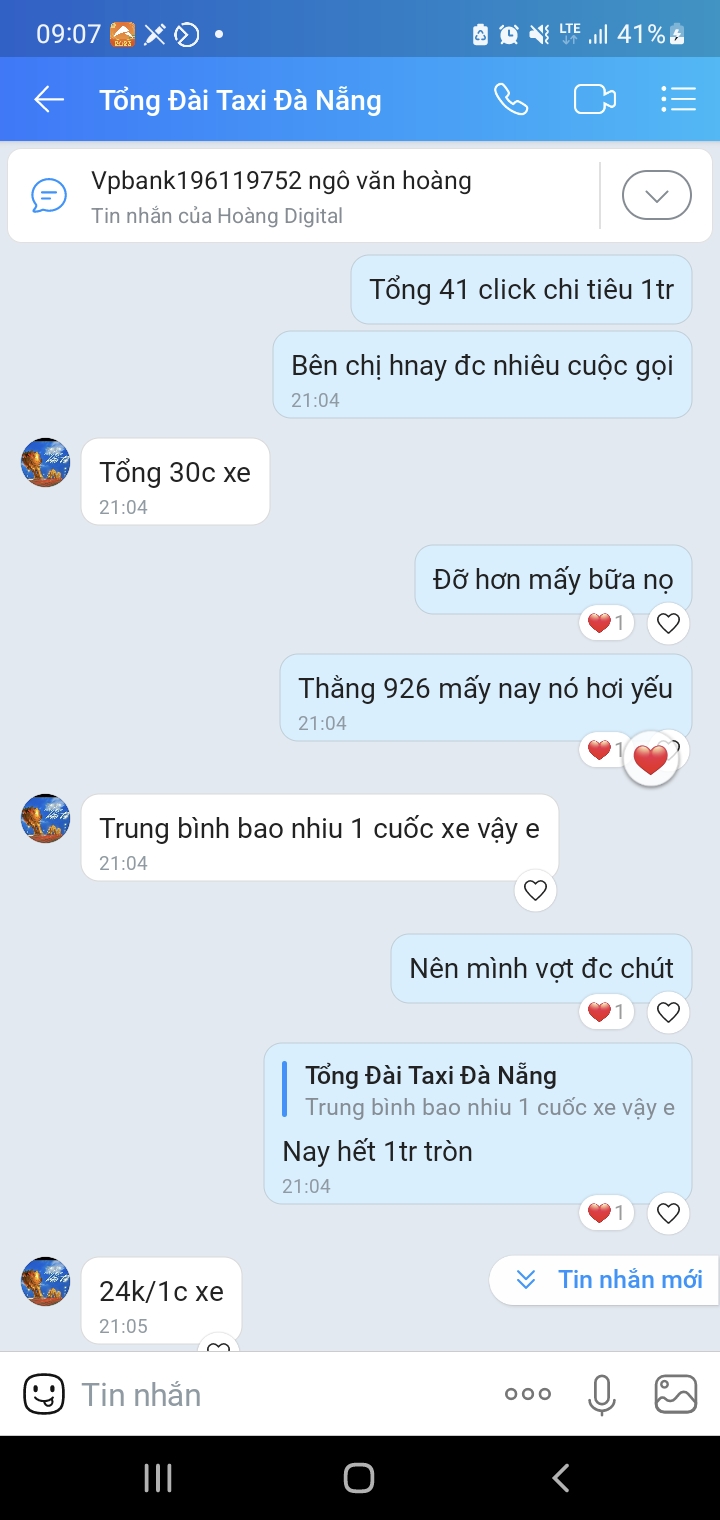
Task: Record a voice message with the microphone
Action: coord(601,1394)
